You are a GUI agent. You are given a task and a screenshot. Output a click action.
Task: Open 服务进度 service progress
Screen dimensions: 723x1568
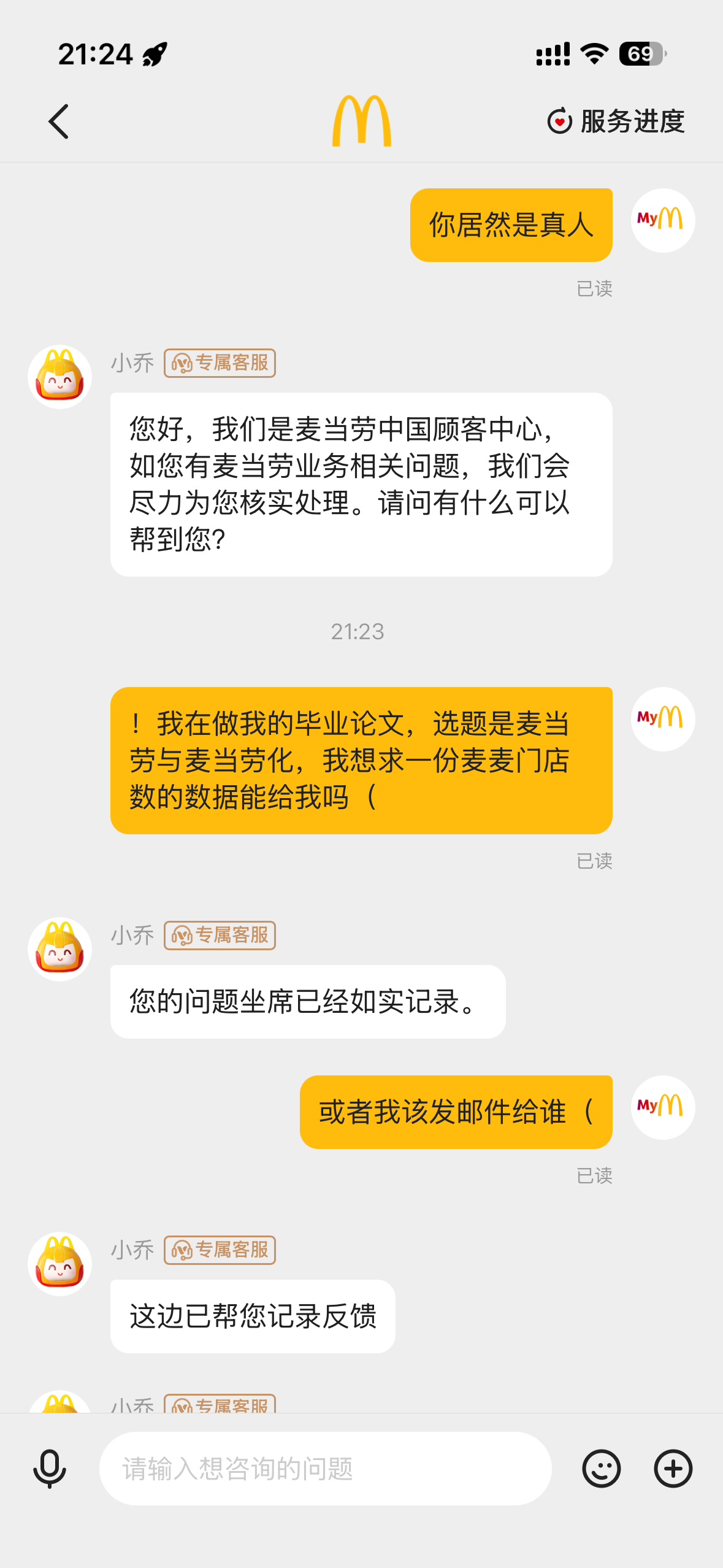click(616, 121)
